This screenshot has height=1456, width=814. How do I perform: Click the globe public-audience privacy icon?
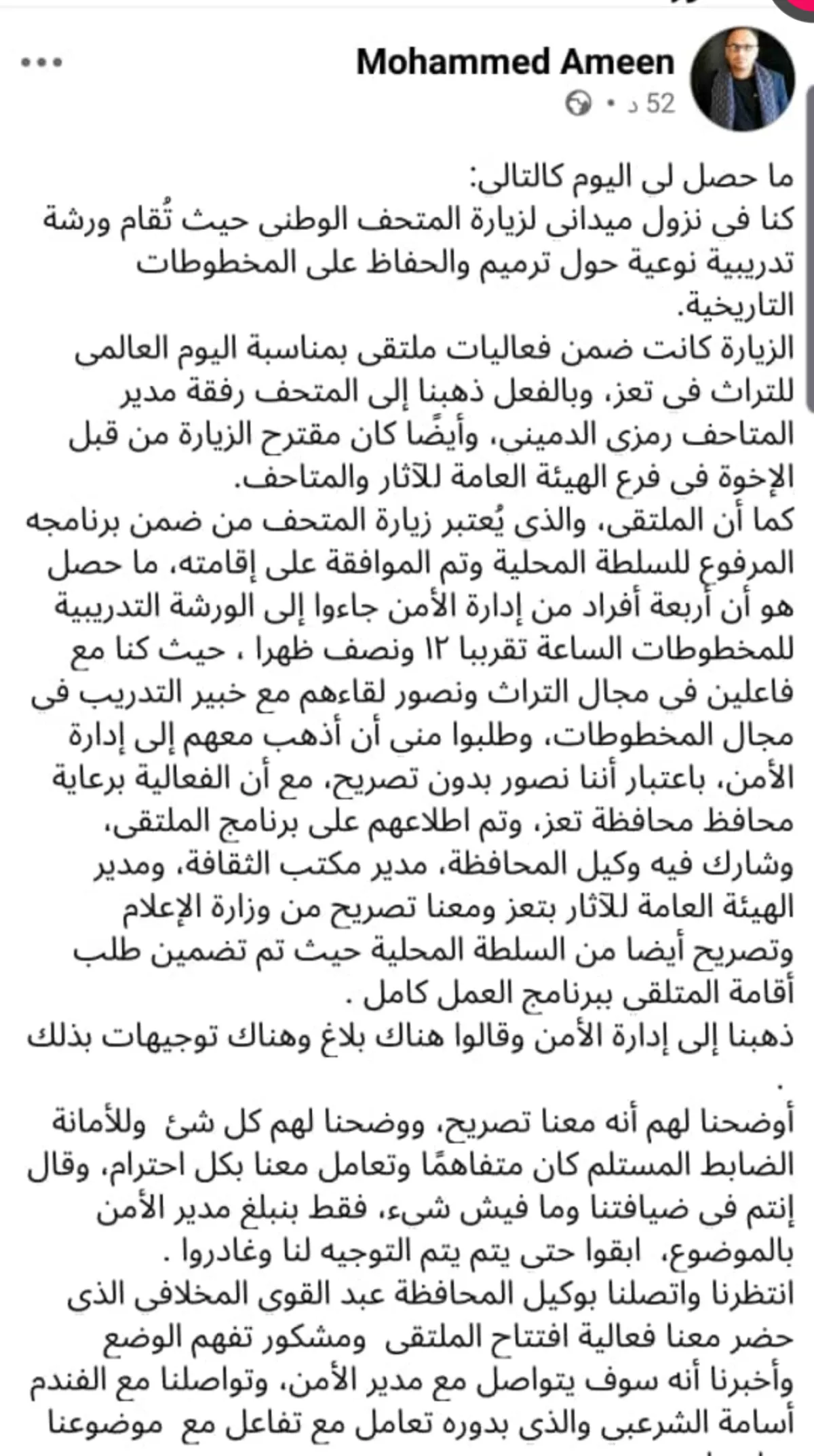click(578, 102)
